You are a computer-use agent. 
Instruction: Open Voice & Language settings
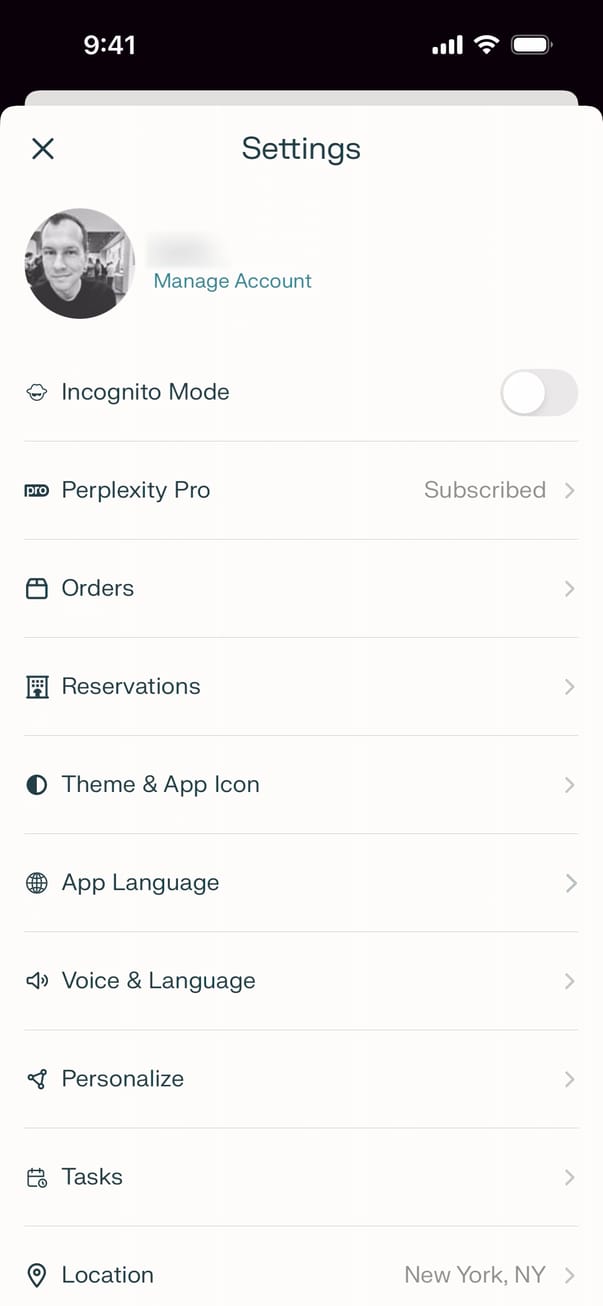click(x=300, y=980)
